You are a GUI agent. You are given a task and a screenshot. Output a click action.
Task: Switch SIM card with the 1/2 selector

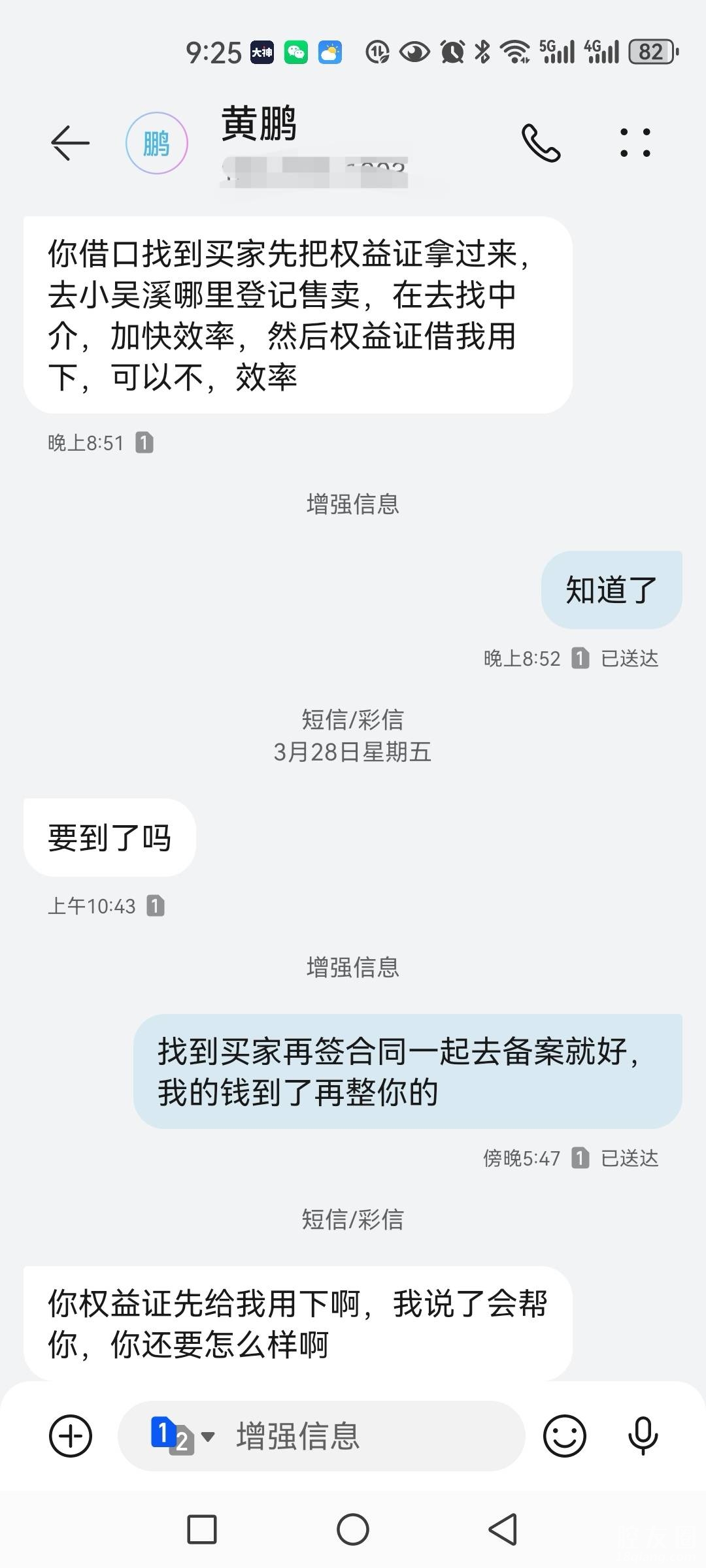coord(182,1436)
